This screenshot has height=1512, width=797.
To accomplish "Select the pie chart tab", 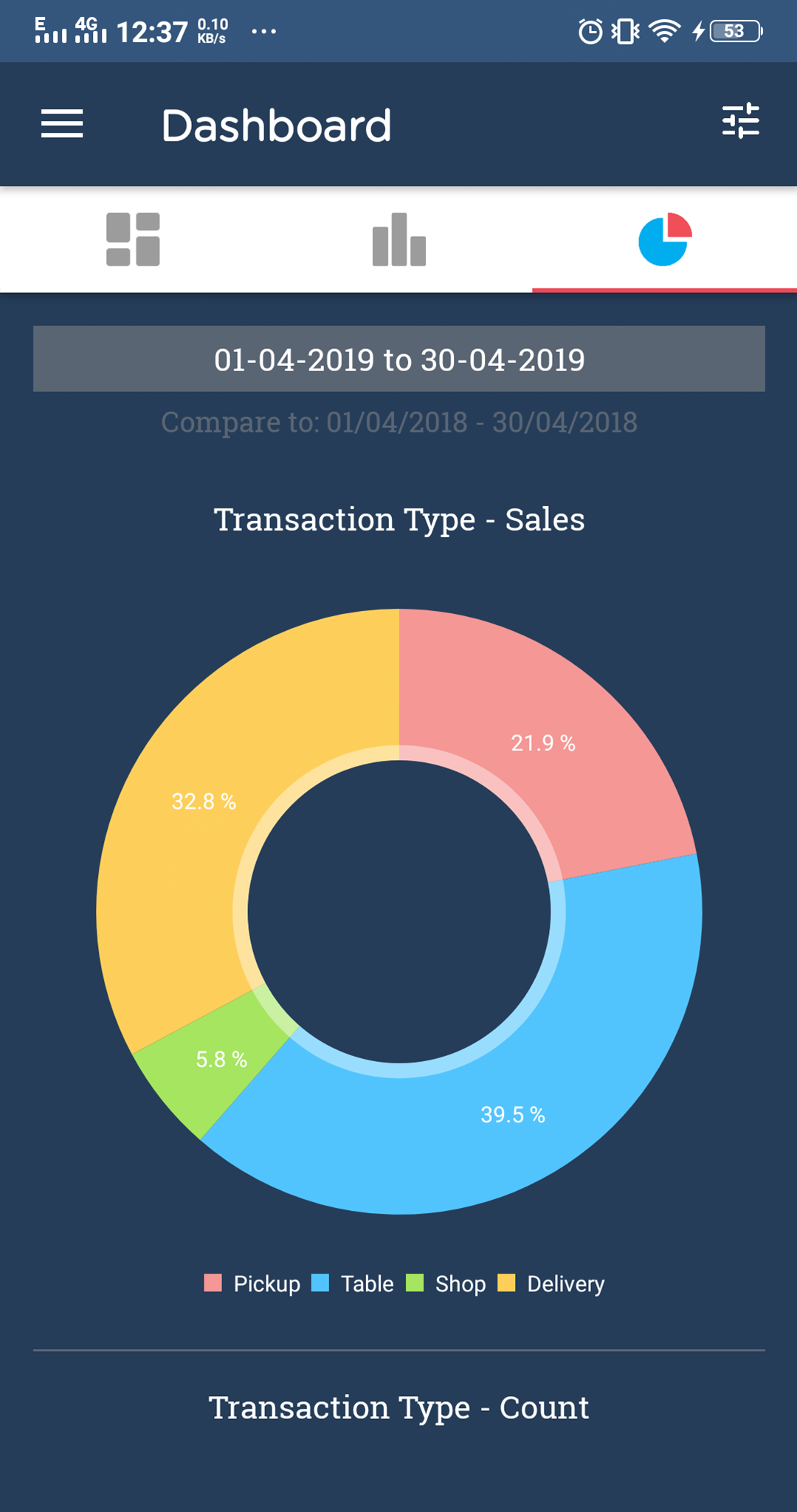I will 664,239.
